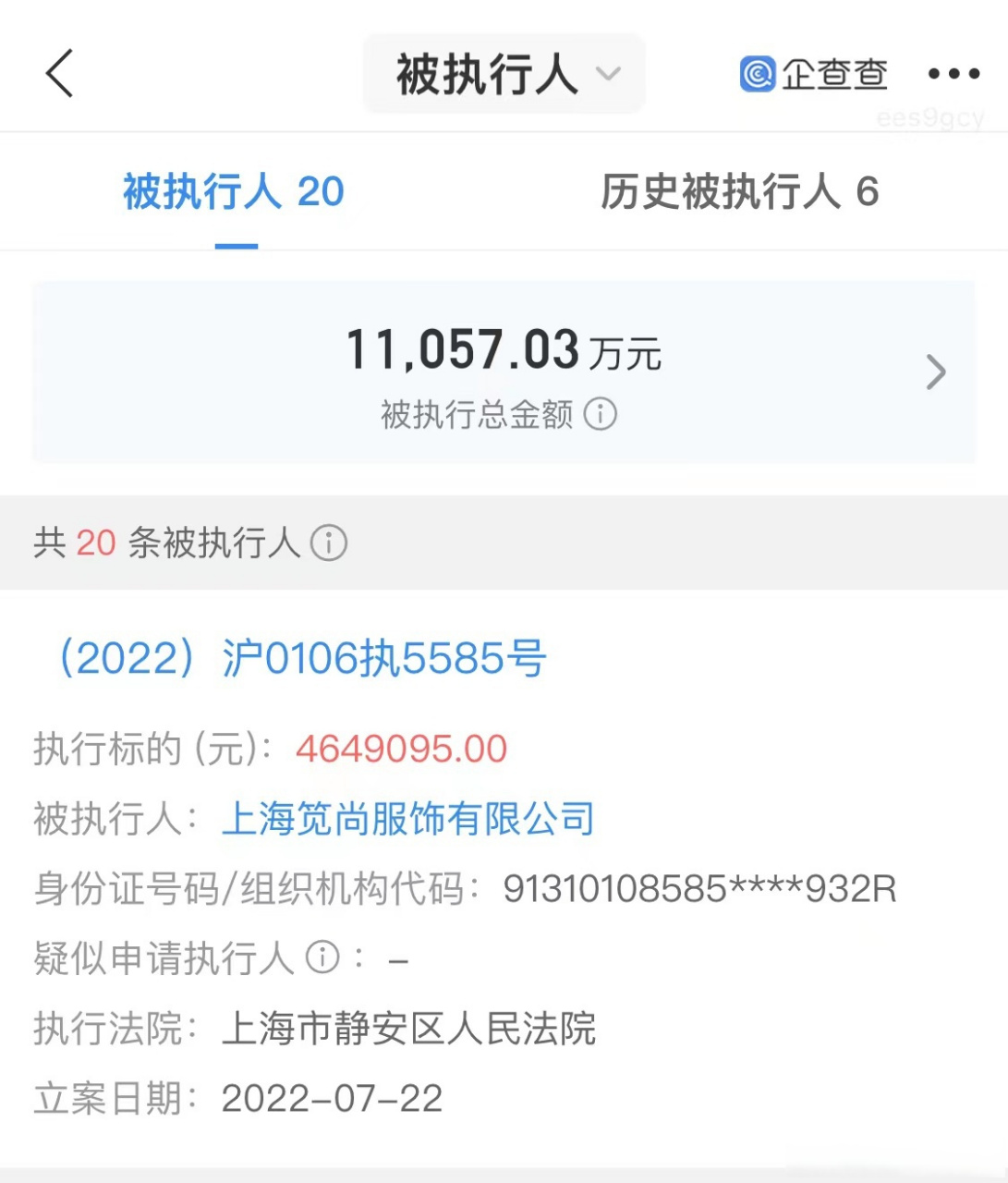The width and height of the screenshot is (1008, 1183).
Task: Tap the back arrow at top left
Action: tap(59, 74)
